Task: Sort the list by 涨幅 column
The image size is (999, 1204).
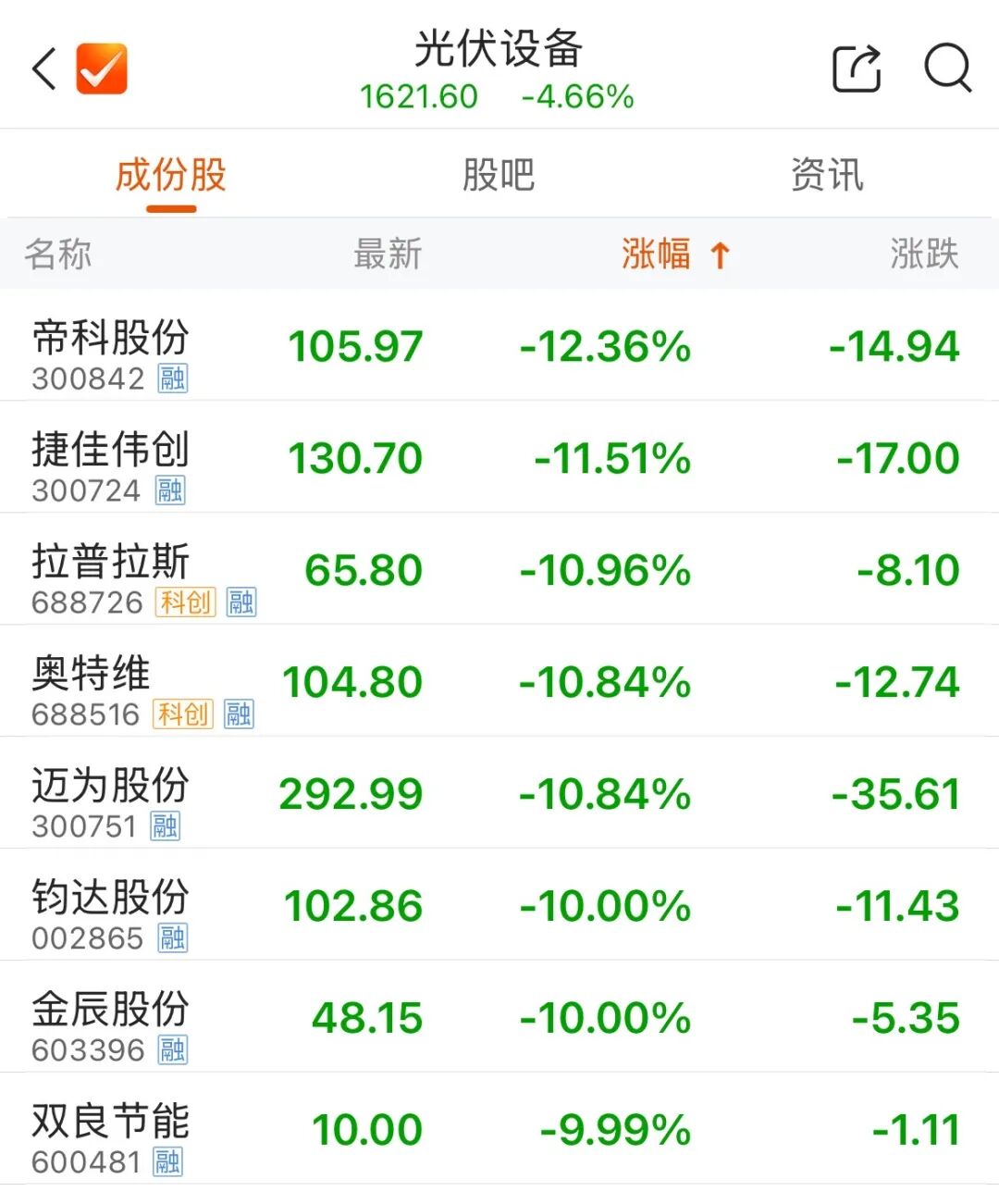Action: (674, 254)
